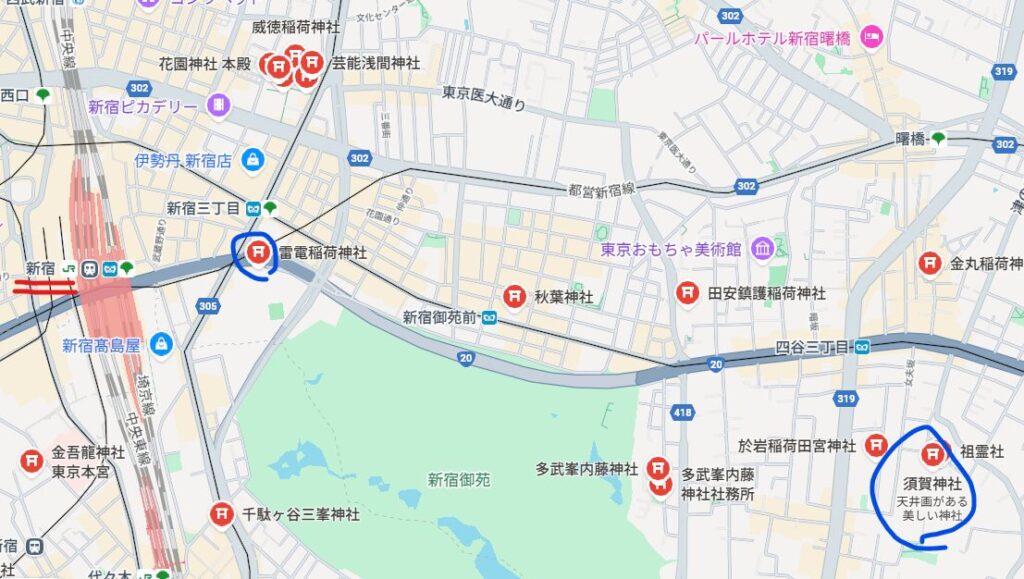1024x579 pixels.
Task: Select the 雷電稲荷神社 shrine pin
Action: (259, 249)
